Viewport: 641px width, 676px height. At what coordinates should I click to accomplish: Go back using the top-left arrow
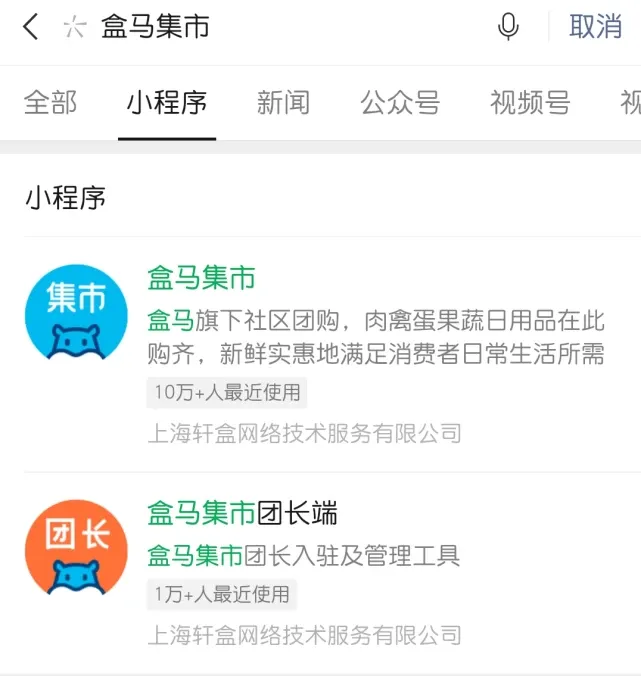(x=31, y=27)
